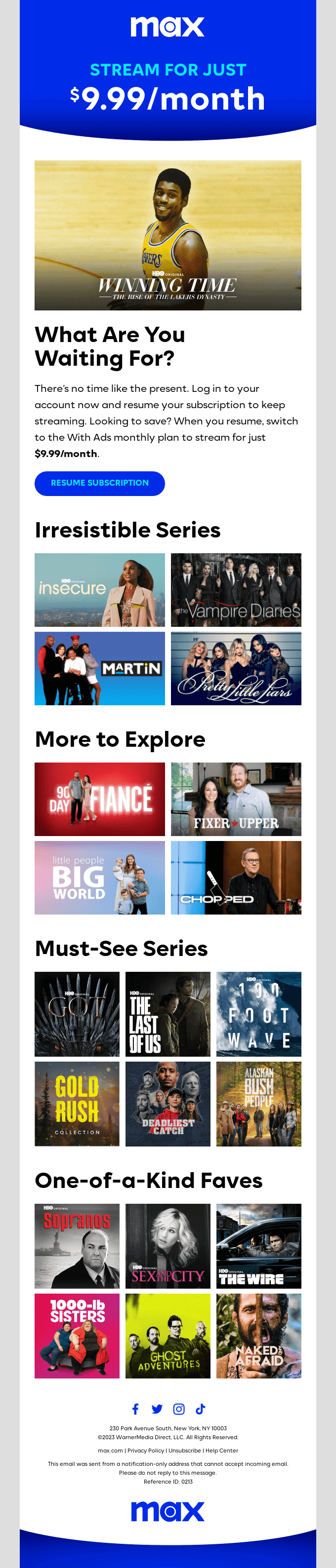This screenshot has width=336, height=1568.
Task: Open the Martin series tile
Action: click(x=99, y=668)
